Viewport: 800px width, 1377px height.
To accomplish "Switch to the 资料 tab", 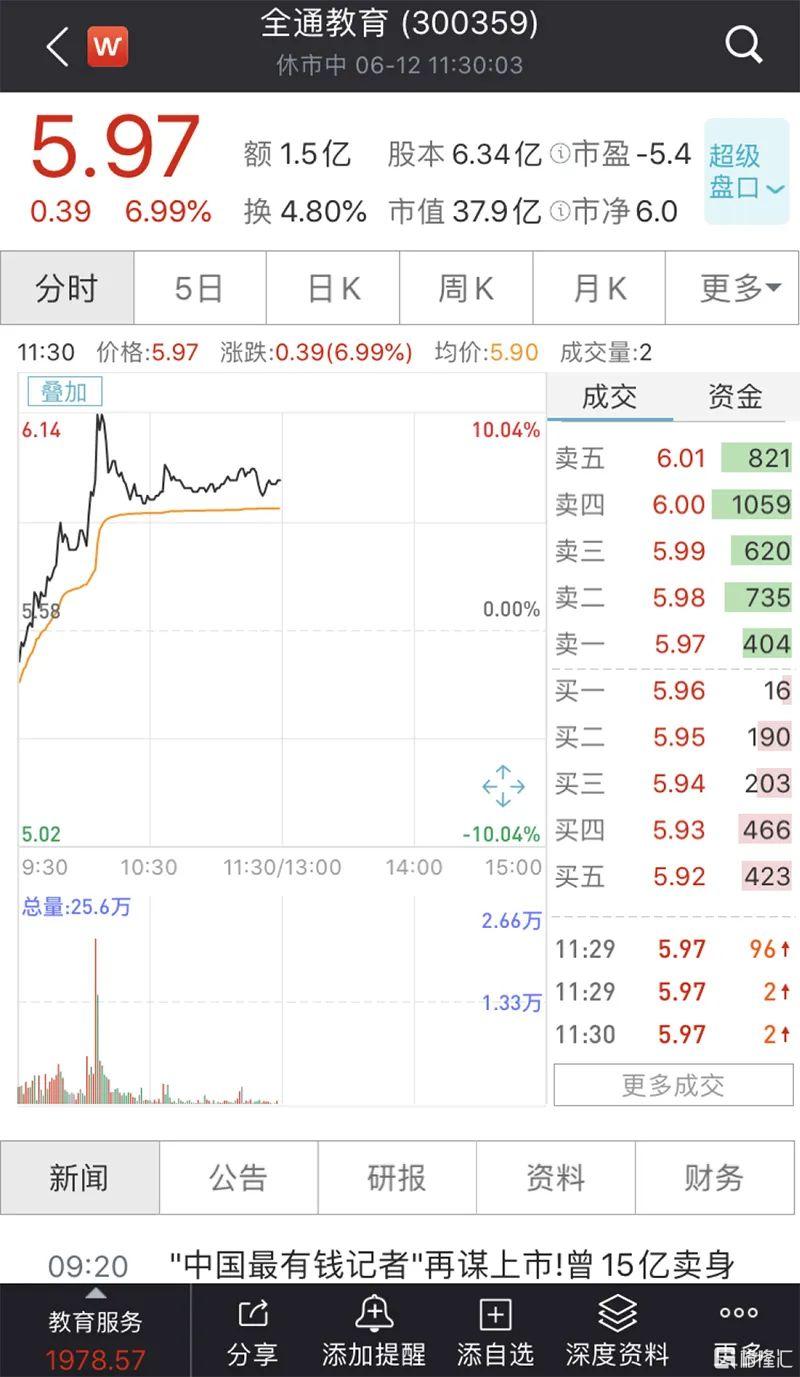I will pos(555,1178).
